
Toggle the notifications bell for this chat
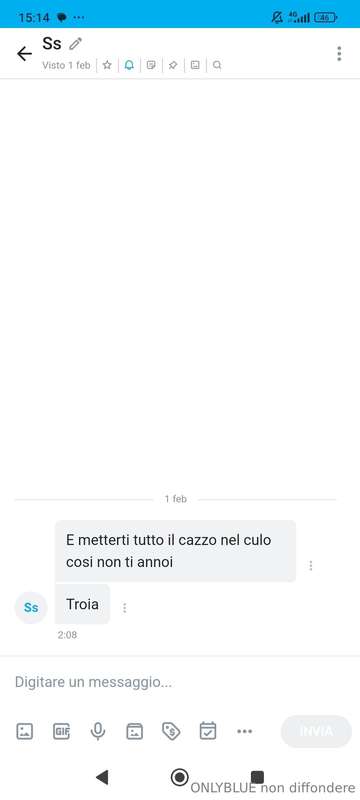click(129, 65)
